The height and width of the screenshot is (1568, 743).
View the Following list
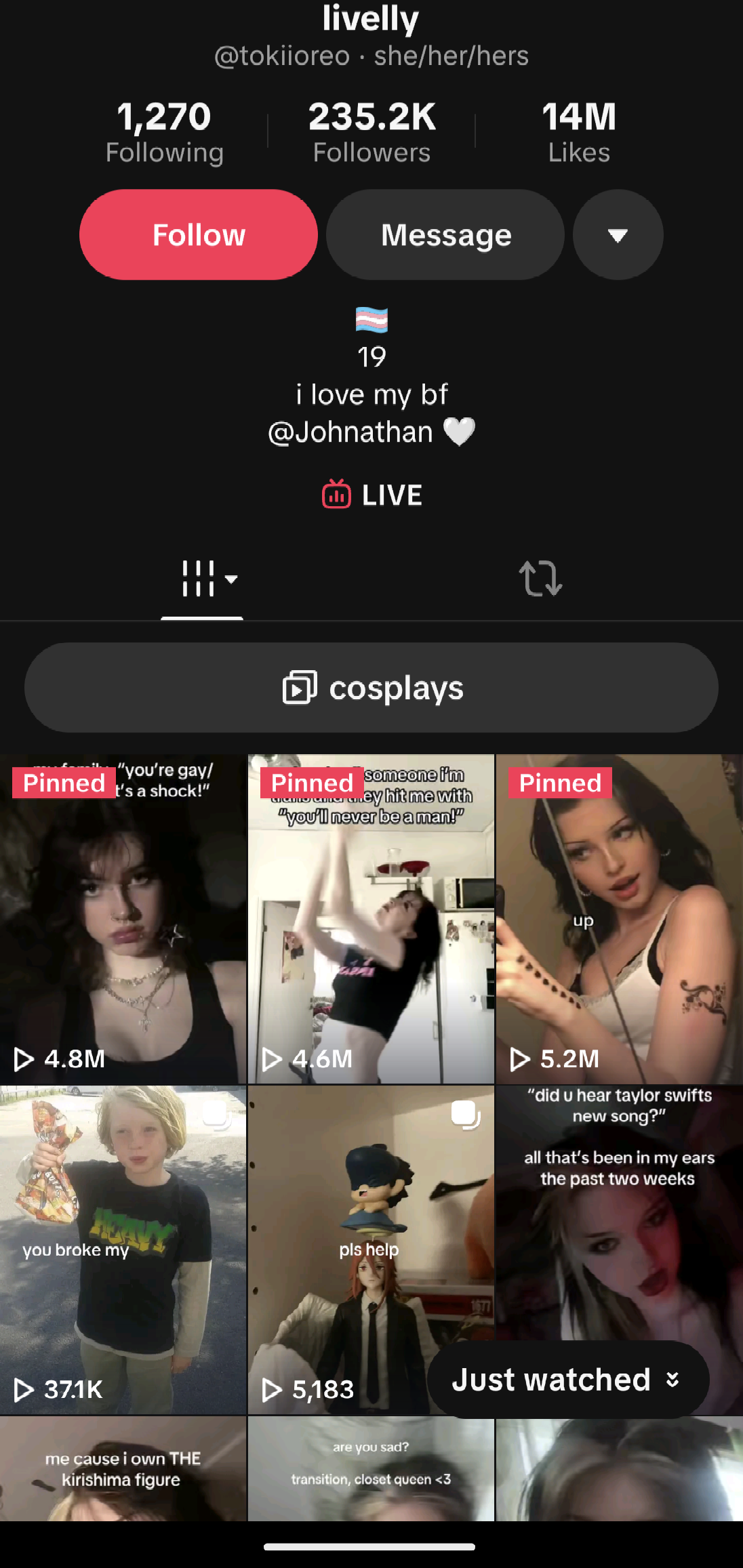click(164, 132)
